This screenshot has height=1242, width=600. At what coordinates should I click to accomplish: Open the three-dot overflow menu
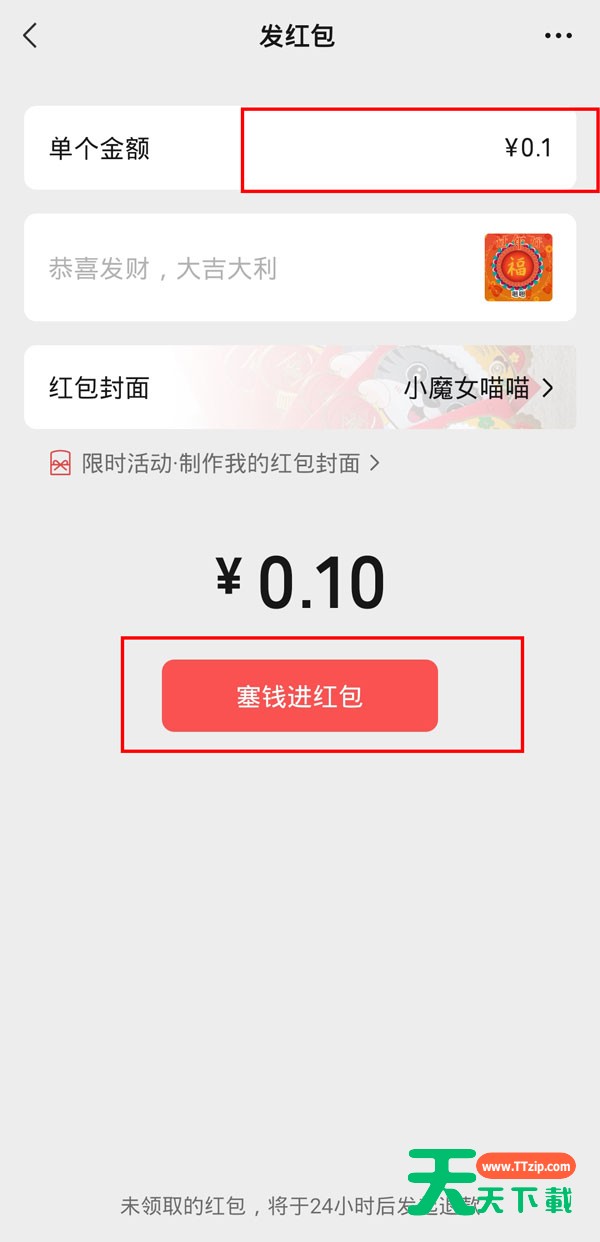558,36
